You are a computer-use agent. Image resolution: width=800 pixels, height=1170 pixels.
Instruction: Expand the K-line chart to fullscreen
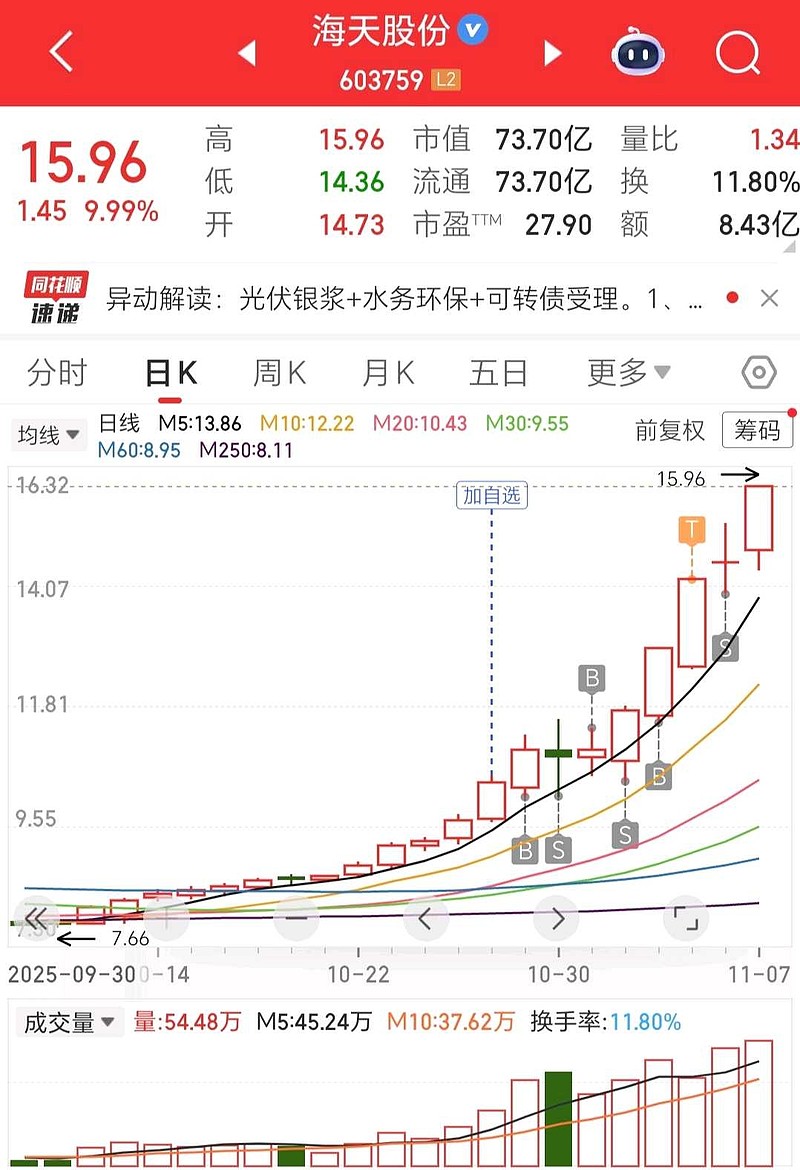pos(685,917)
